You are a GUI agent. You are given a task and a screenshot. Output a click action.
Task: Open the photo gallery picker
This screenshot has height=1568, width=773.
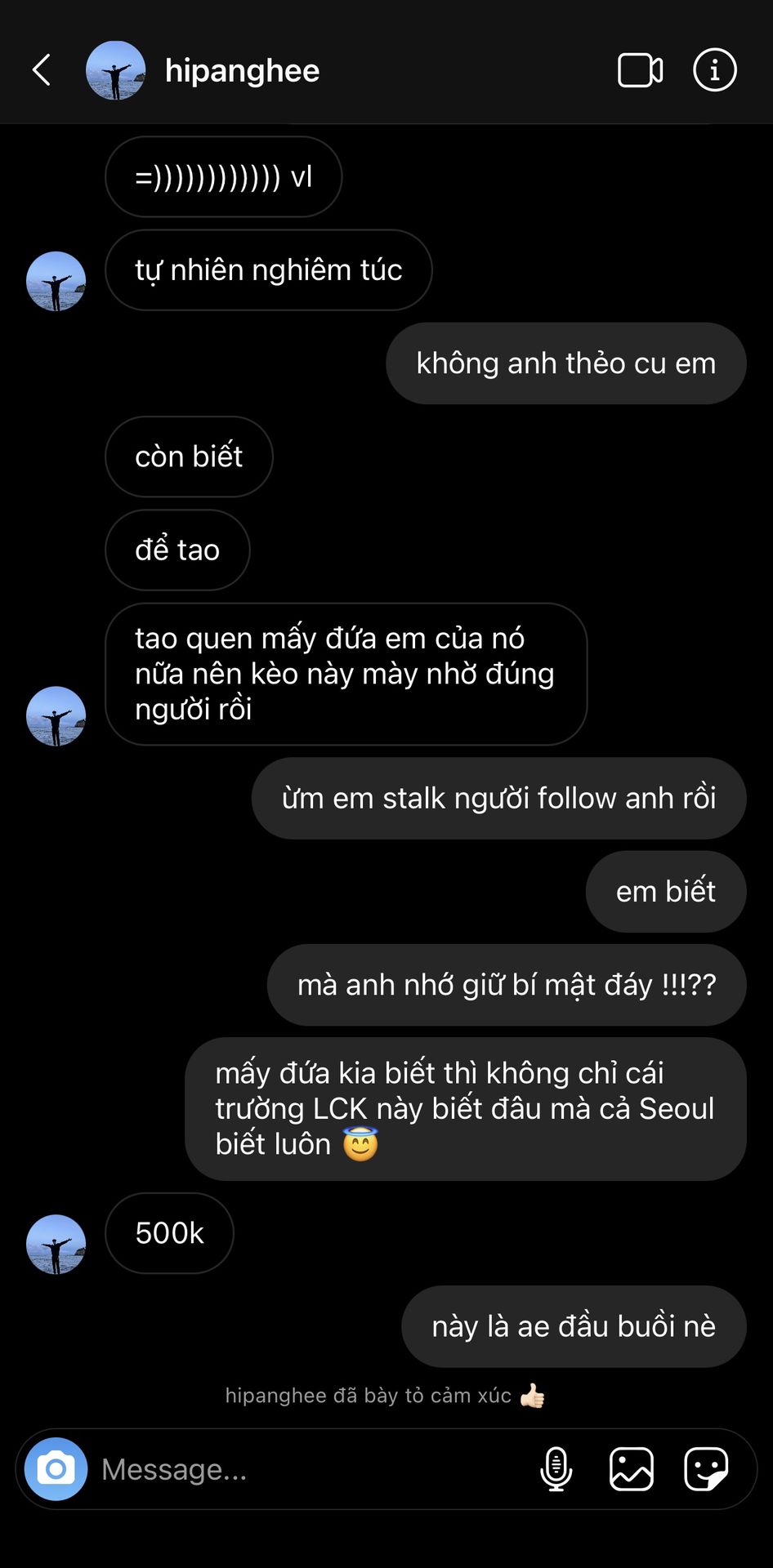coord(632,1469)
